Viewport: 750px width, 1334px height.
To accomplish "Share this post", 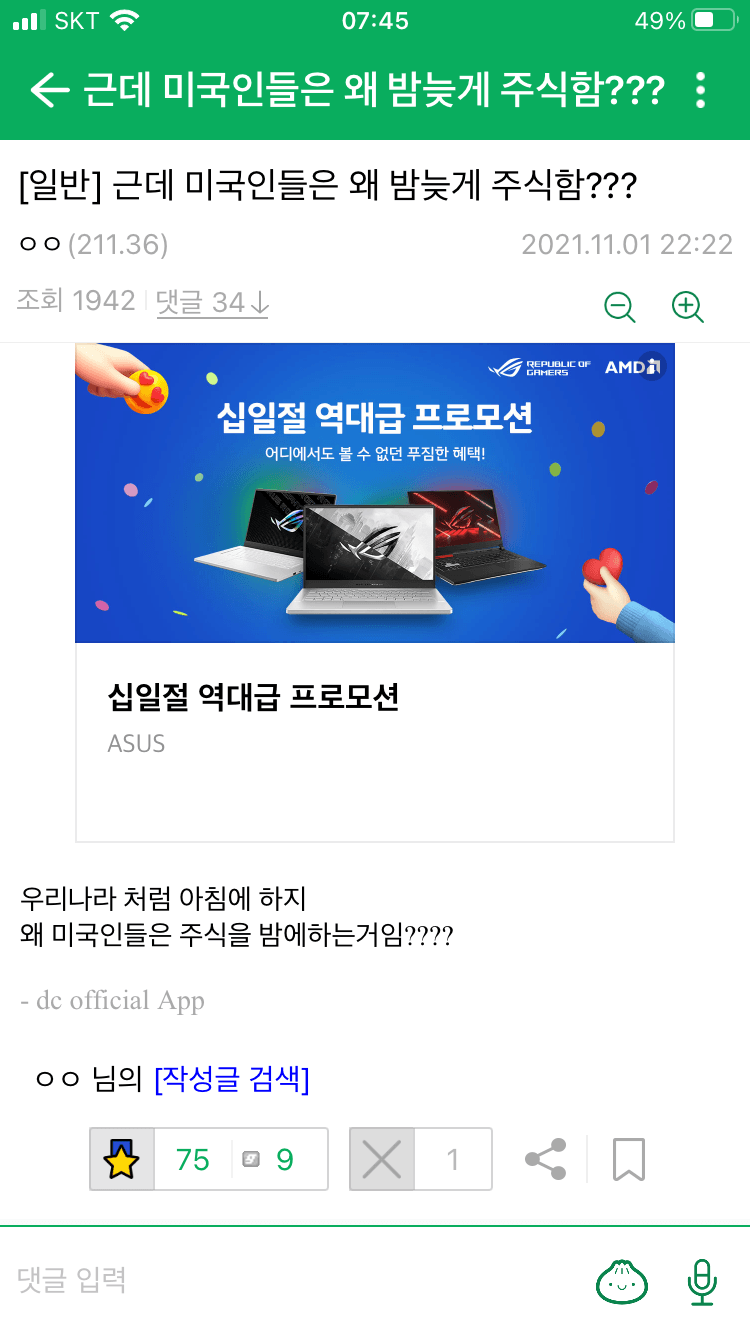I will [545, 1159].
